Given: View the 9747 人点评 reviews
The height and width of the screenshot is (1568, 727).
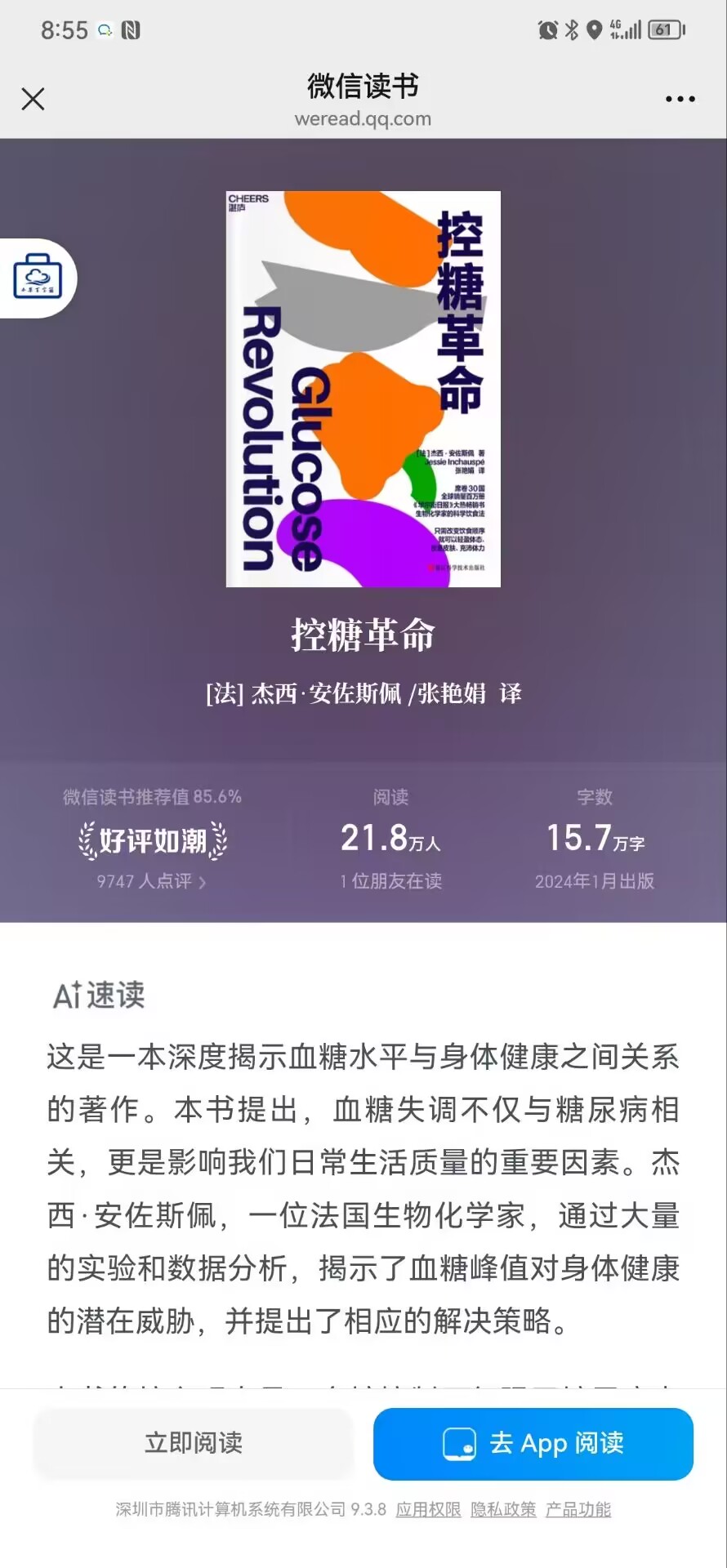Looking at the screenshot, I should click(151, 881).
